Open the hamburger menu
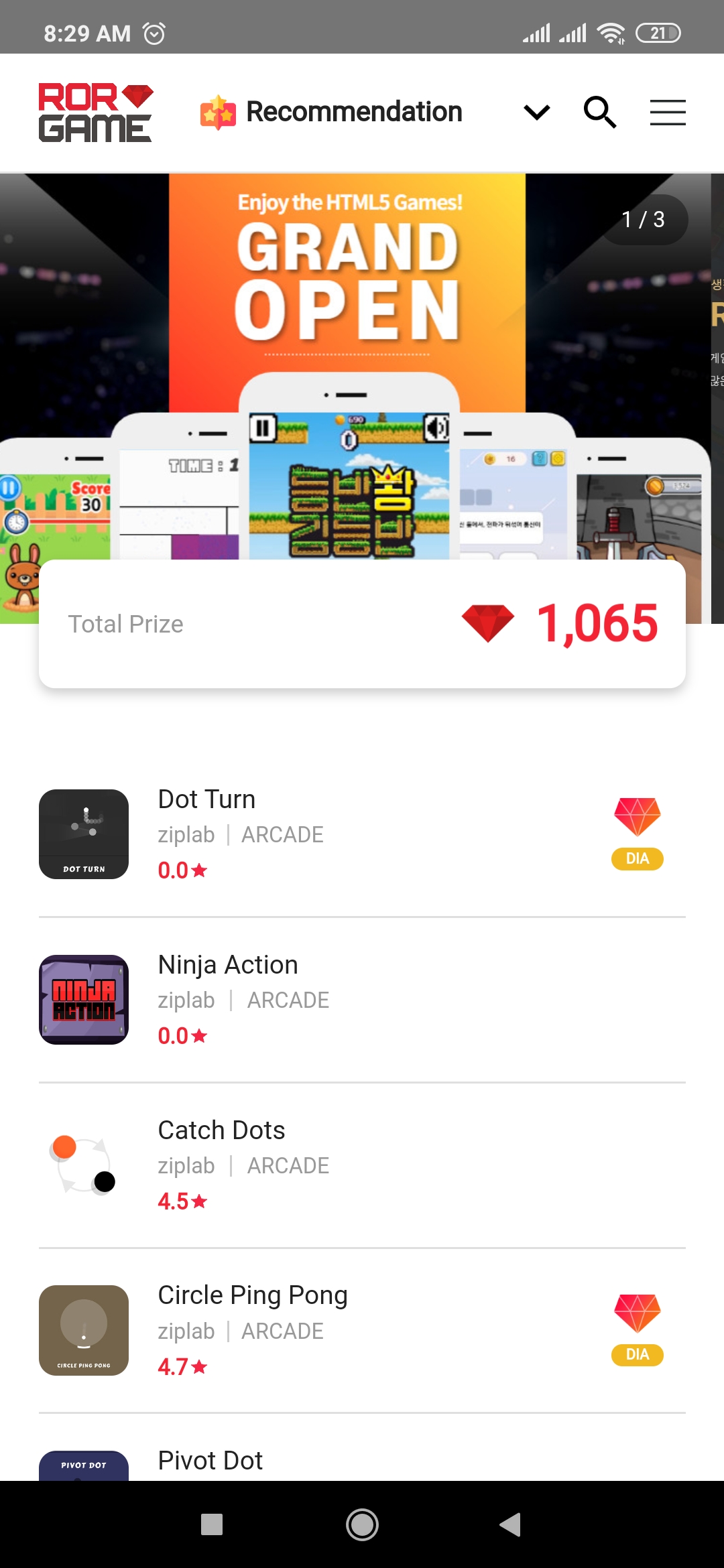 coord(668,112)
